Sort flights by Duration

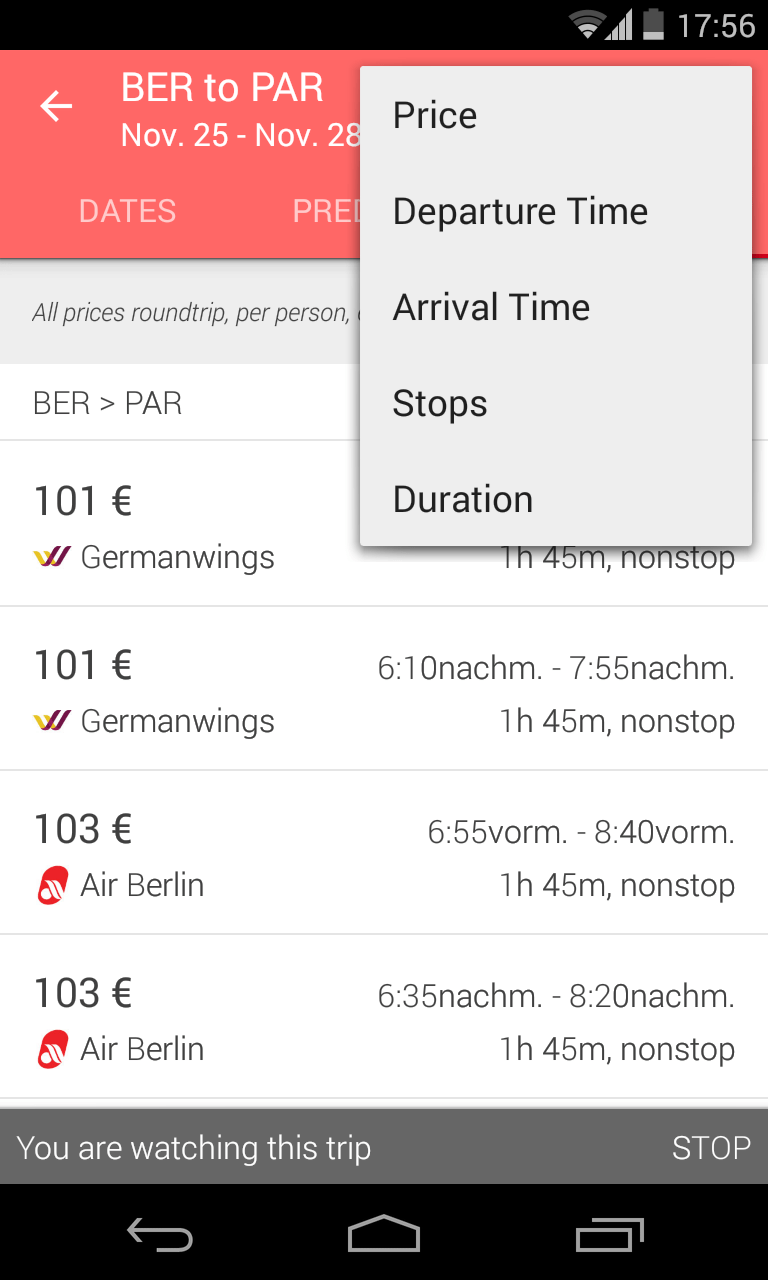[462, 498]
